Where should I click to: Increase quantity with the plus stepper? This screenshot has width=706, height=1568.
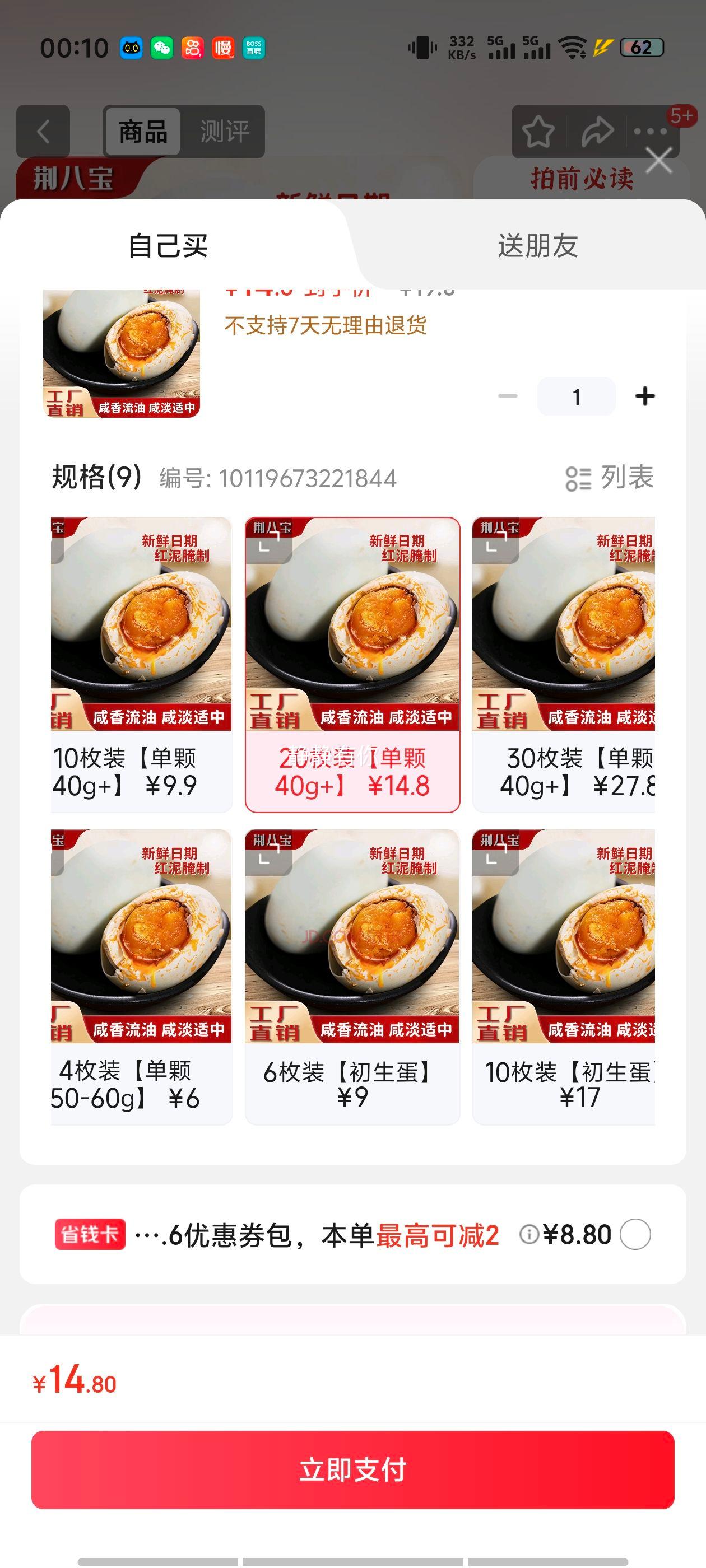[x=645, y=395]
